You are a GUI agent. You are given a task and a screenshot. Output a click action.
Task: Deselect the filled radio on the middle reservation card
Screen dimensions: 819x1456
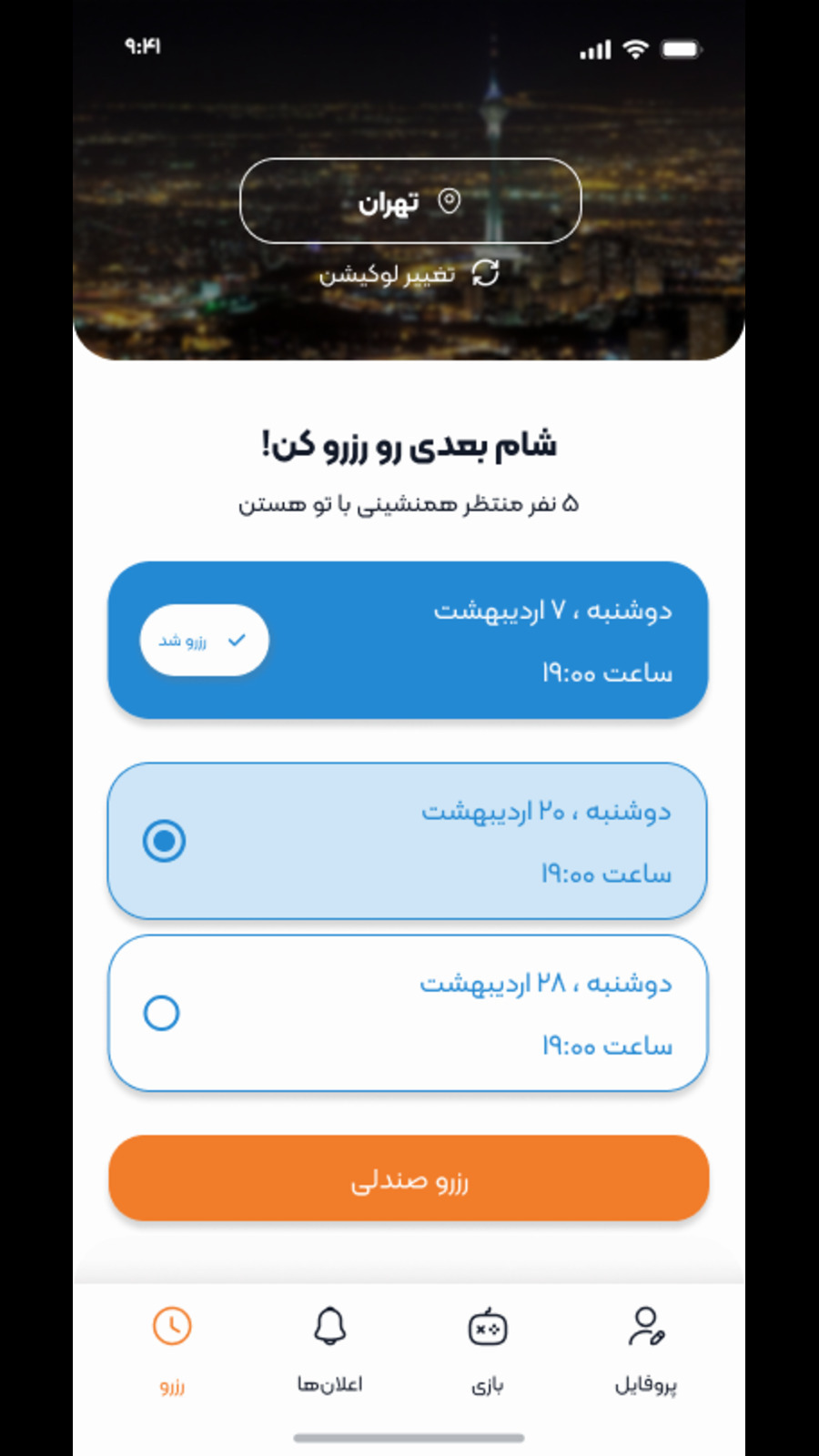click(163, 841)
